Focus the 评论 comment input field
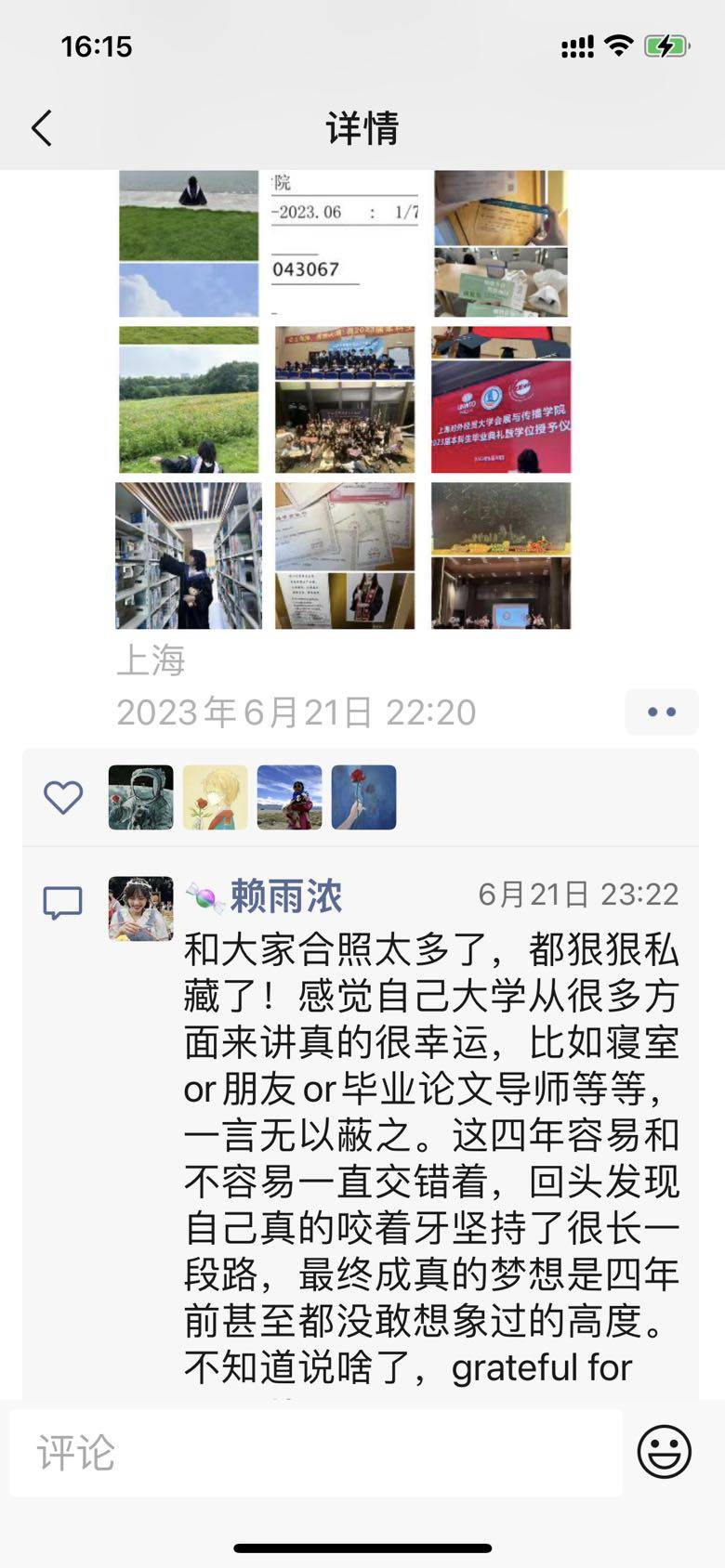This screenshot has height=1568, width=725. 316,1453
